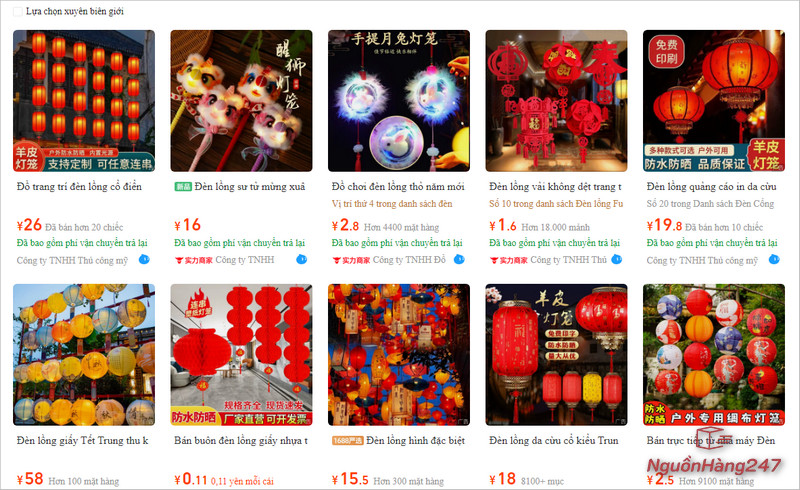Open product 'Đồ chơi đèn lồng thỏ năm mới'
The height and width of the screenshot is (490, 800).
pos(399,187)
